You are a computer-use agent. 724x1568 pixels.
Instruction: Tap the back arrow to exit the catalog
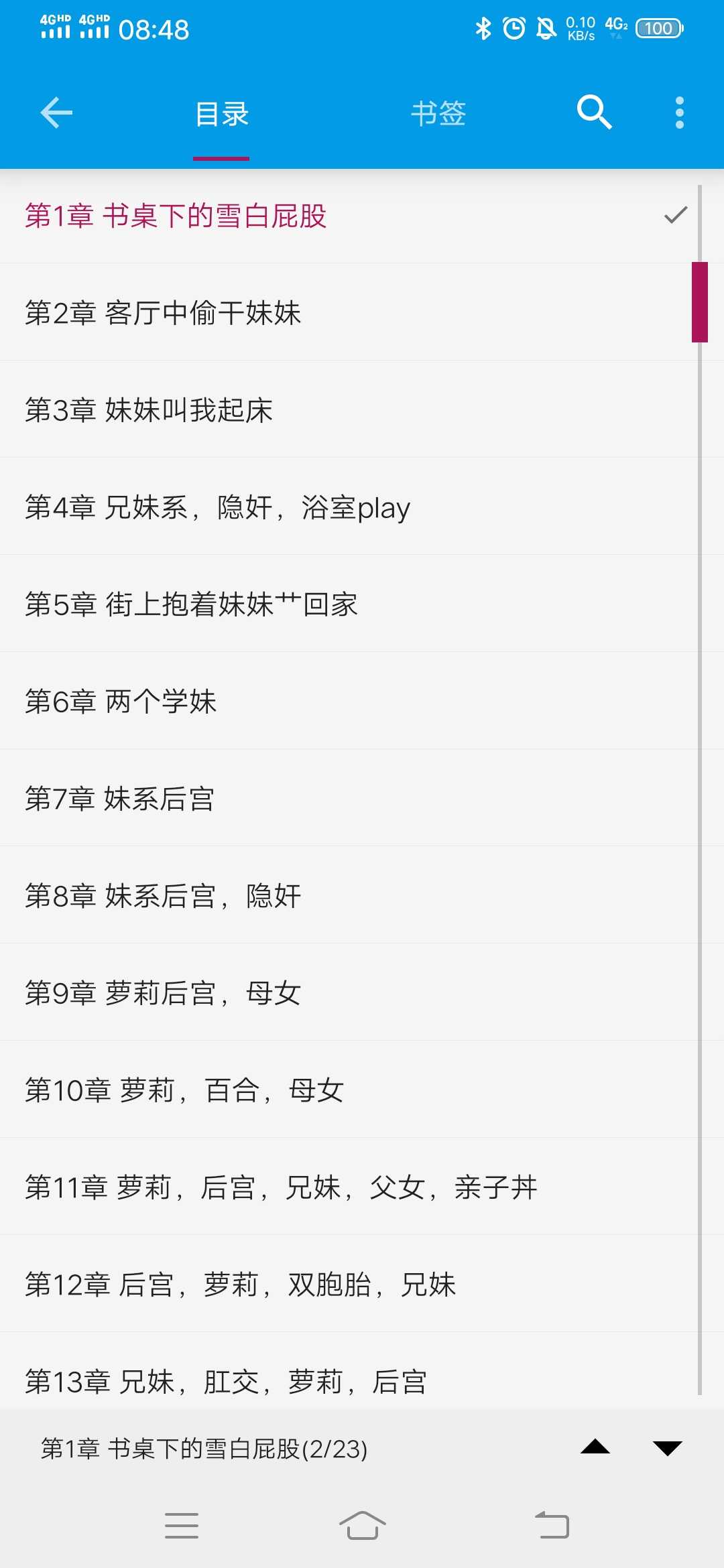[x=56, y=113]
